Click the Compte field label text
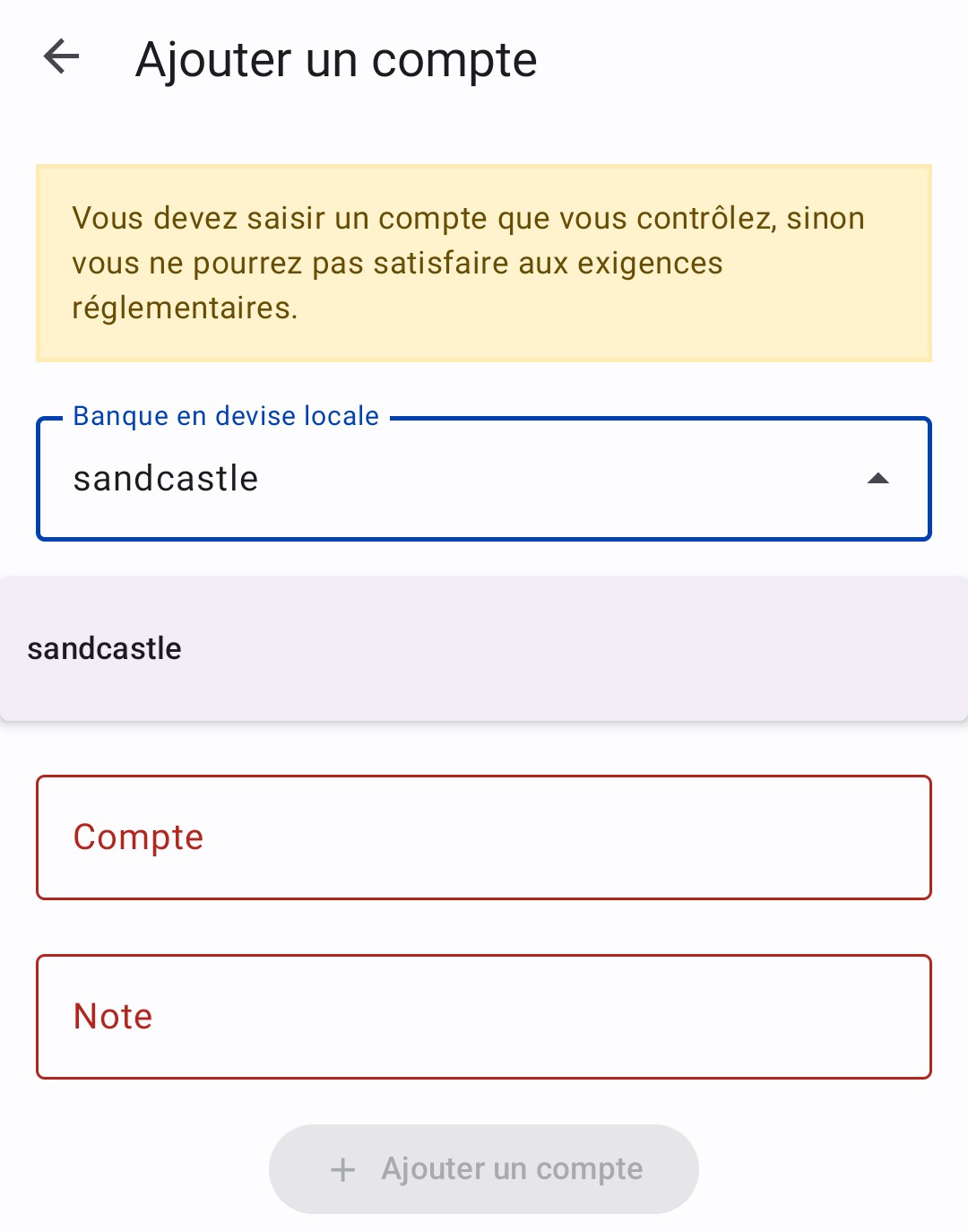 click(138, 837)
